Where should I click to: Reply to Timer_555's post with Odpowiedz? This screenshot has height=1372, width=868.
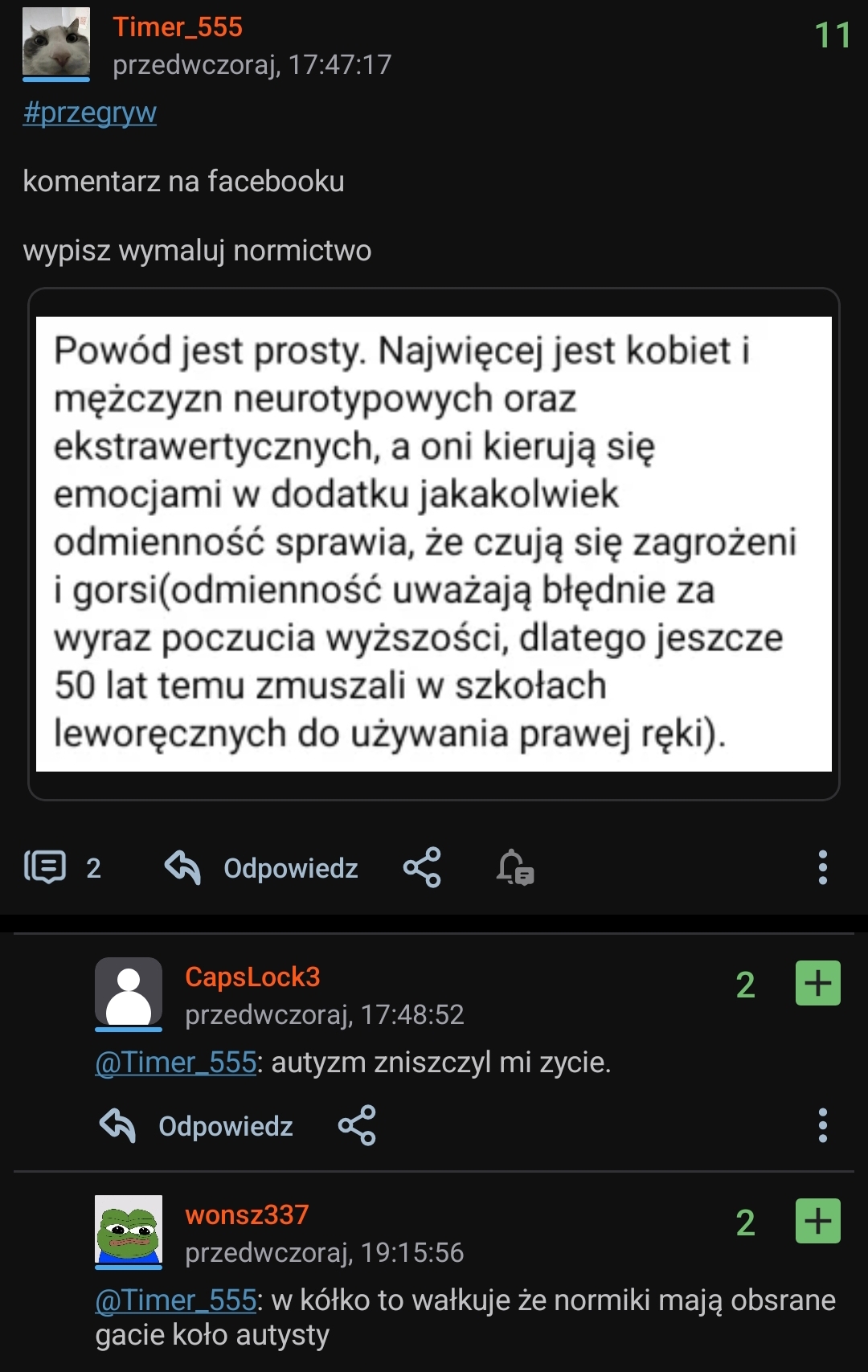tap(261, 868)
